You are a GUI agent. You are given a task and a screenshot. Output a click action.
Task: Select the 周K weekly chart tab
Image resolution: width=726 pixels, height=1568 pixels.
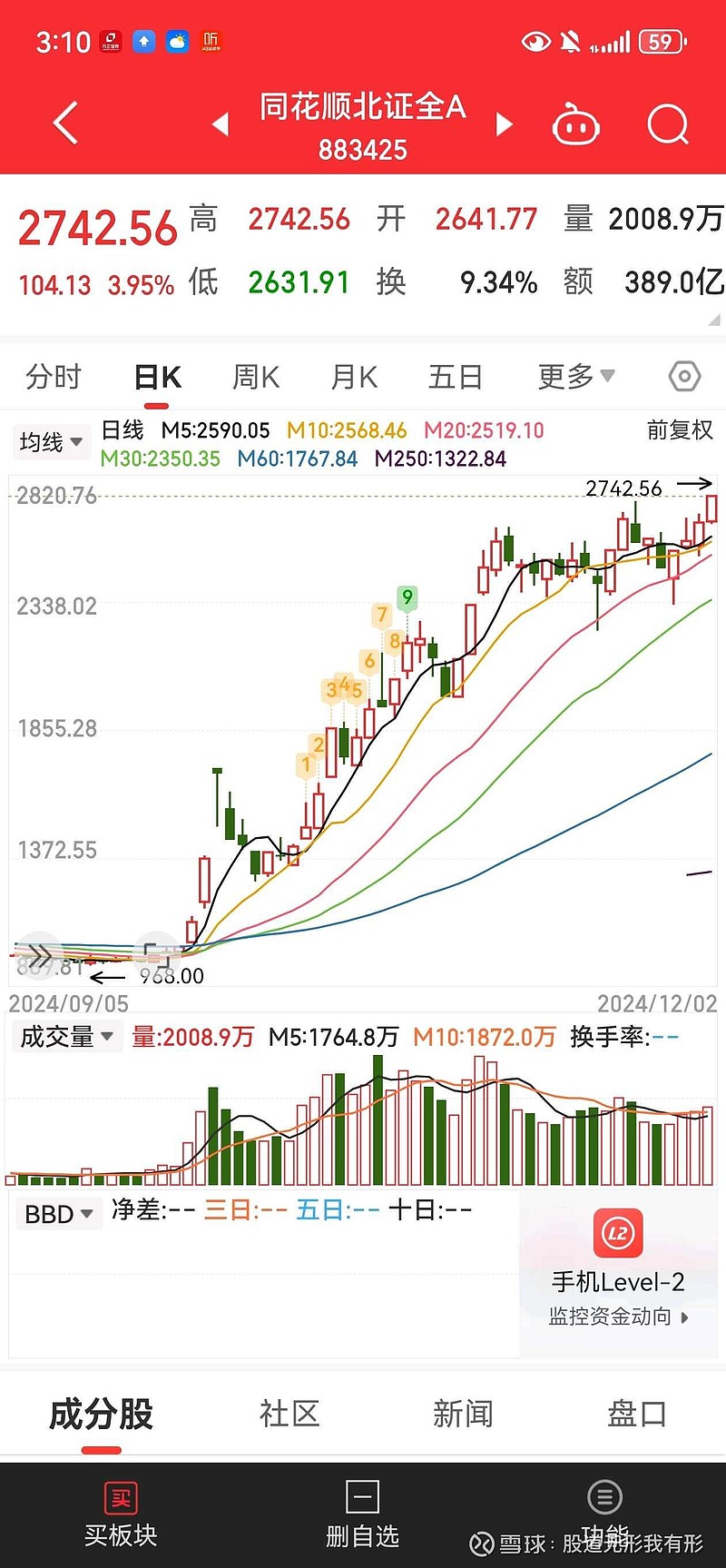(255, 376)
